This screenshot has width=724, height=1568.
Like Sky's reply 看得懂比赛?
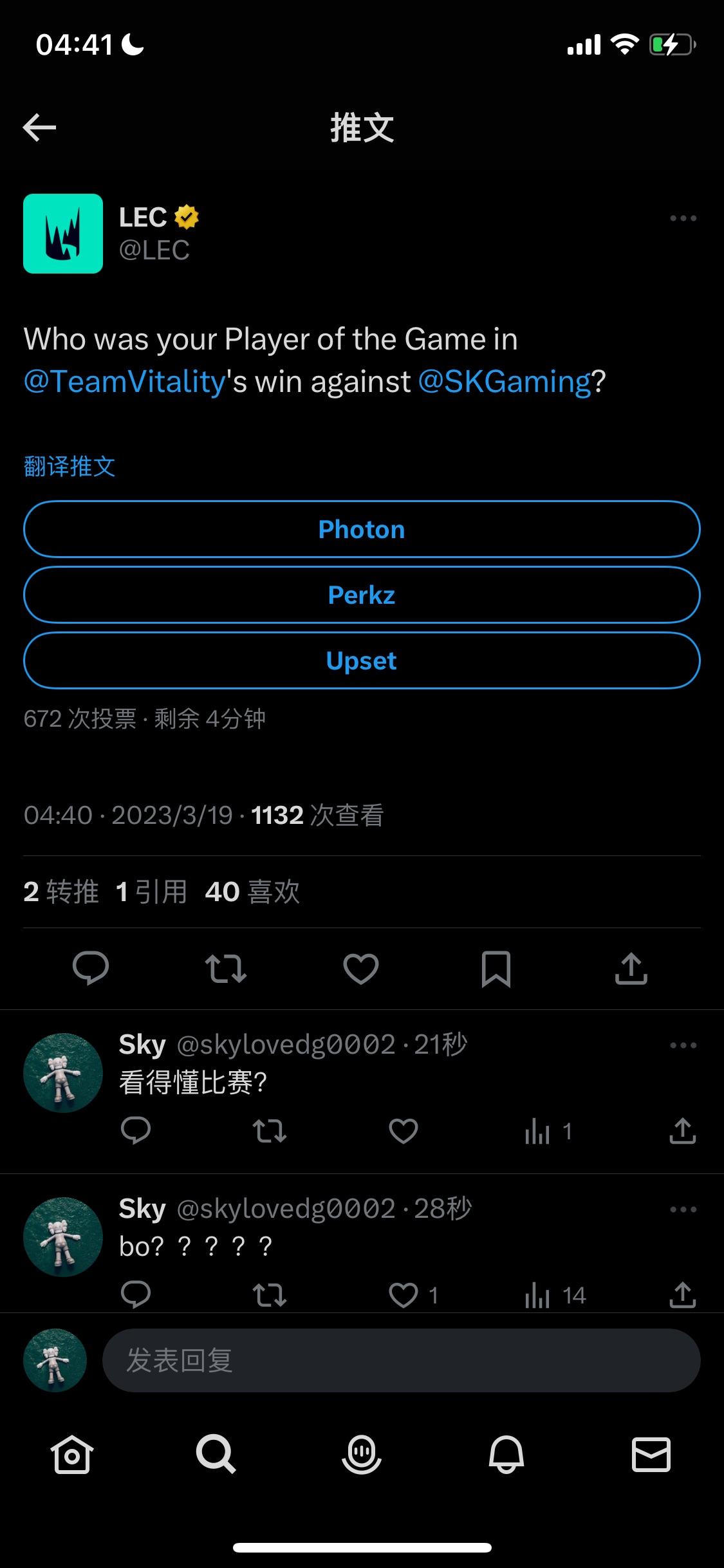[404, 1131]
